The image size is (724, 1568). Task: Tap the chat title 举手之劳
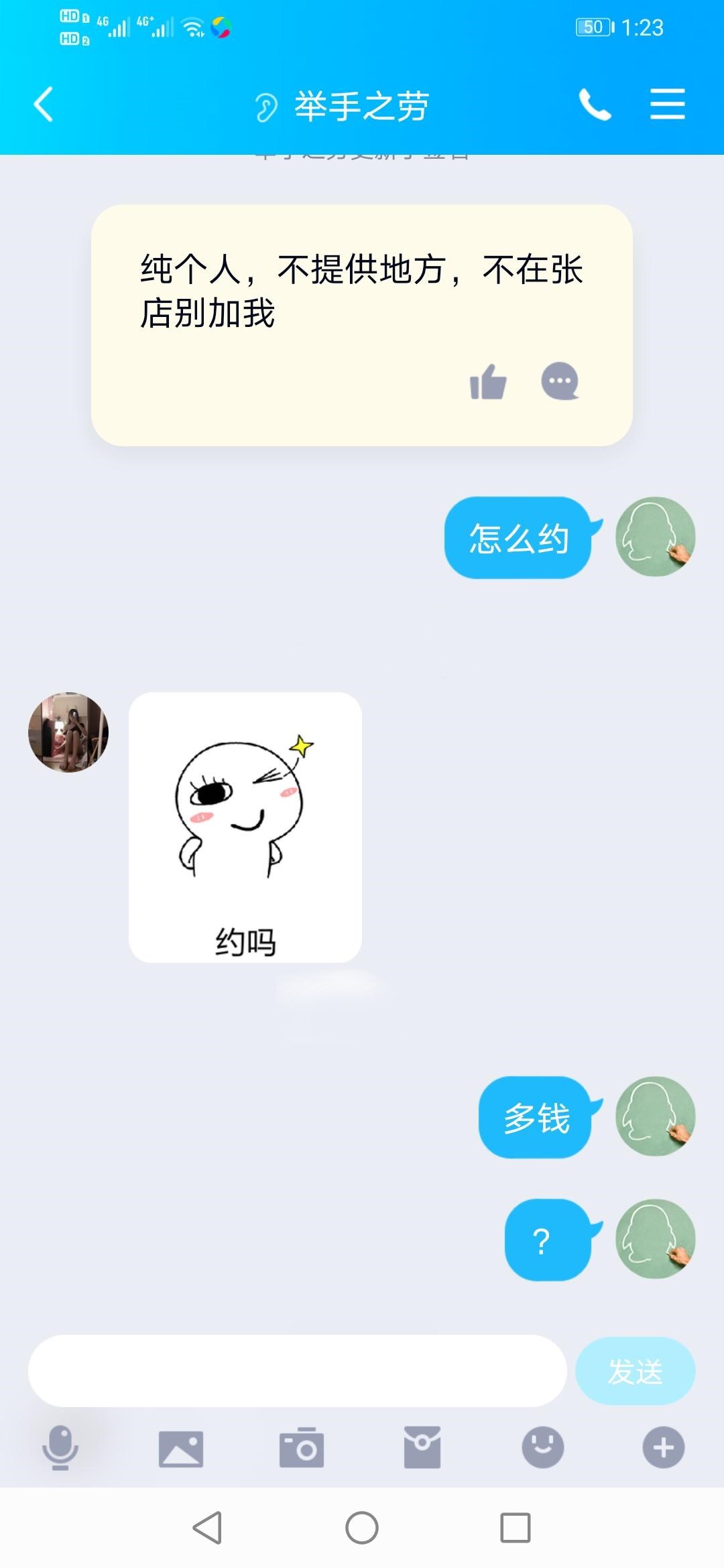(x=362, y=105)
